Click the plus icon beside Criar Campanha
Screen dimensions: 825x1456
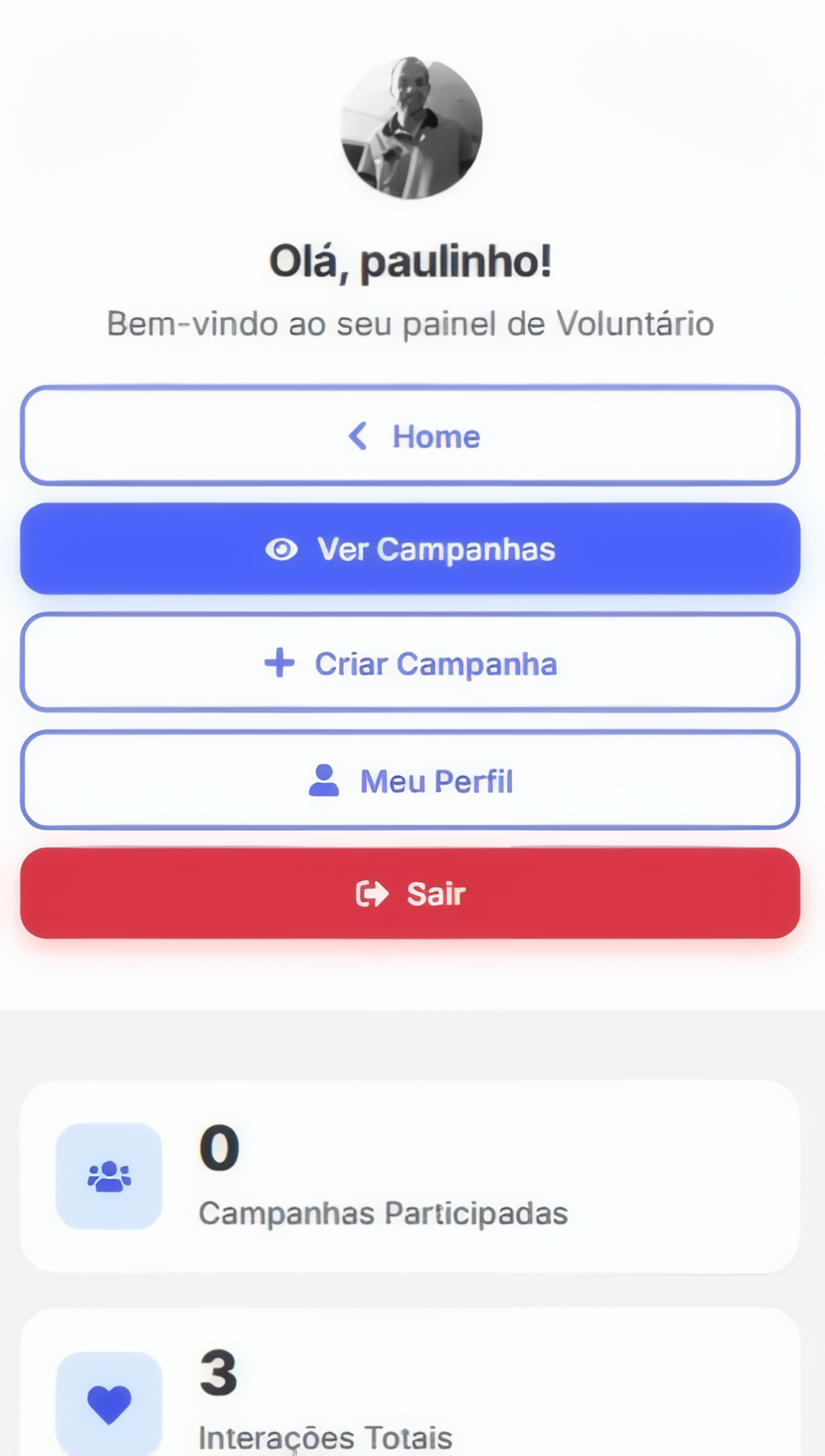tap(279, 663)
